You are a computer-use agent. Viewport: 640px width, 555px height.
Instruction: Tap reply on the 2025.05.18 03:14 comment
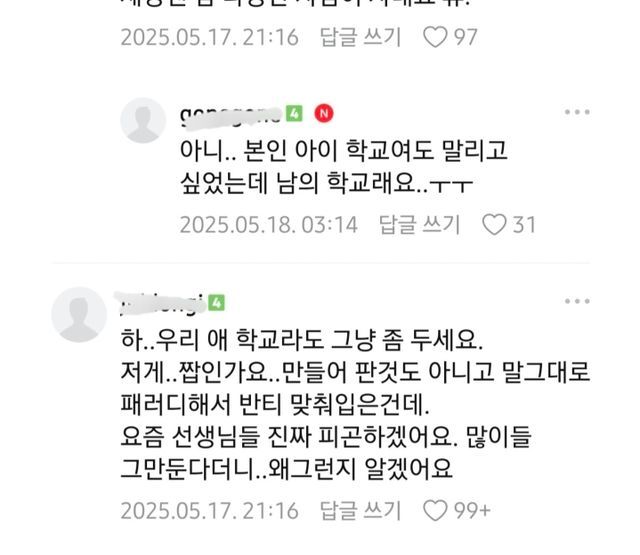click(x=419, y=224)
